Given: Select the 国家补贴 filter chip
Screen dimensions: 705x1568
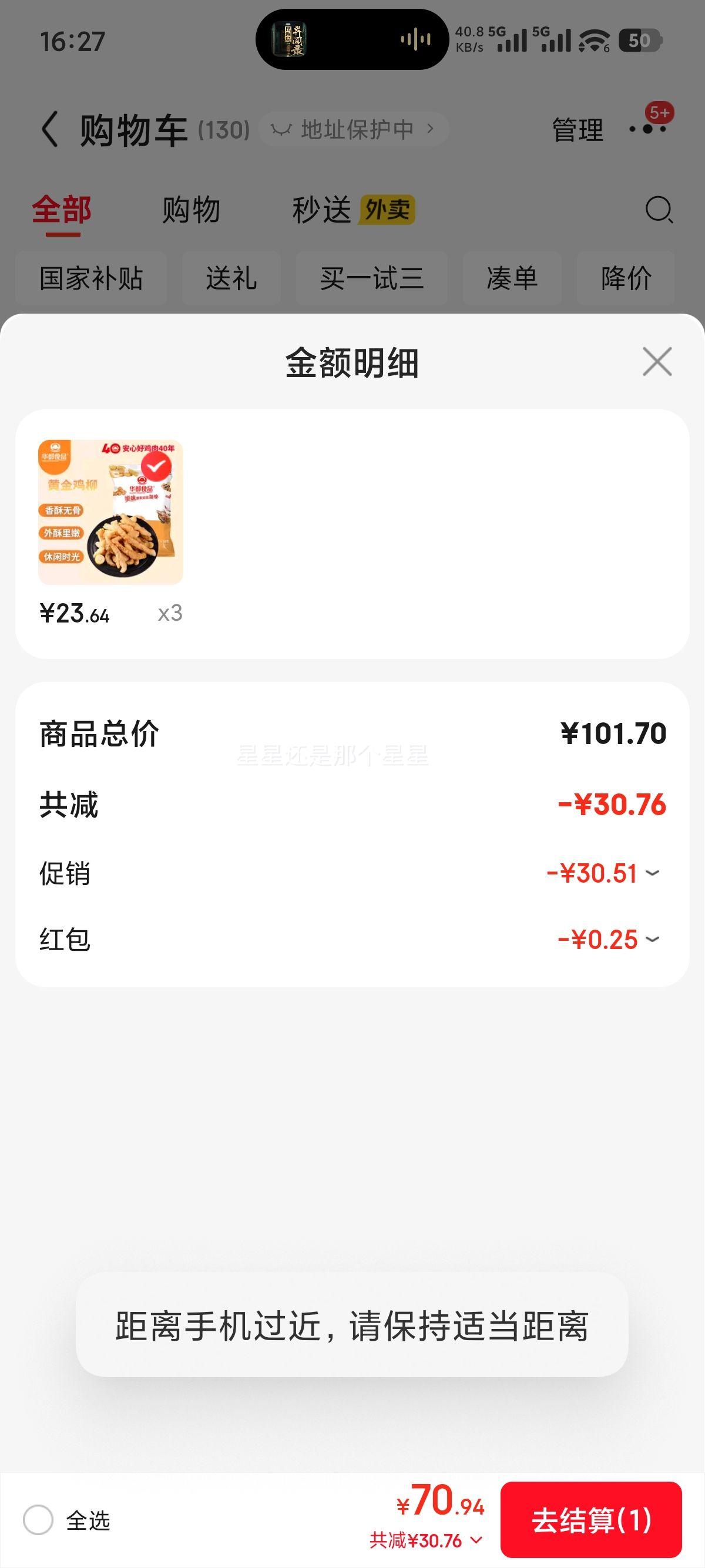Looking at the screenshot, I should 90,279.
